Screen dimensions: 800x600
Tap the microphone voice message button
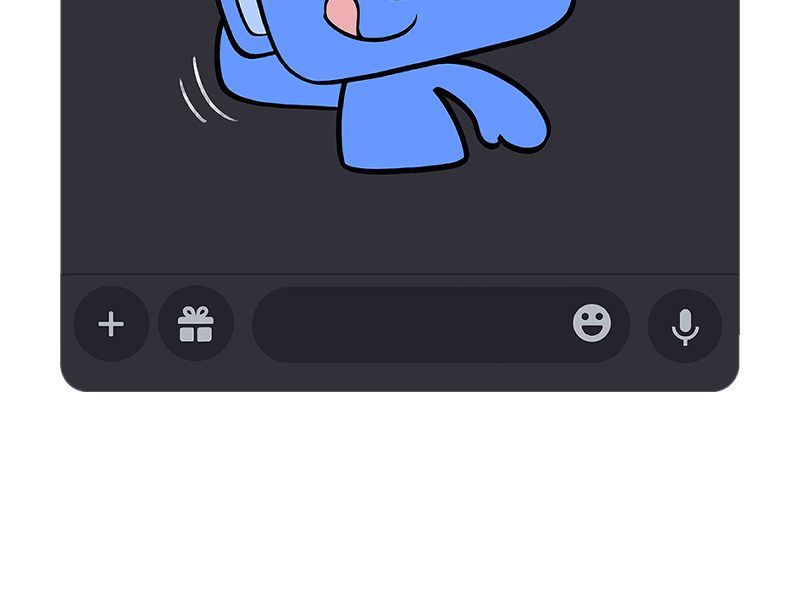click(685, 325)
